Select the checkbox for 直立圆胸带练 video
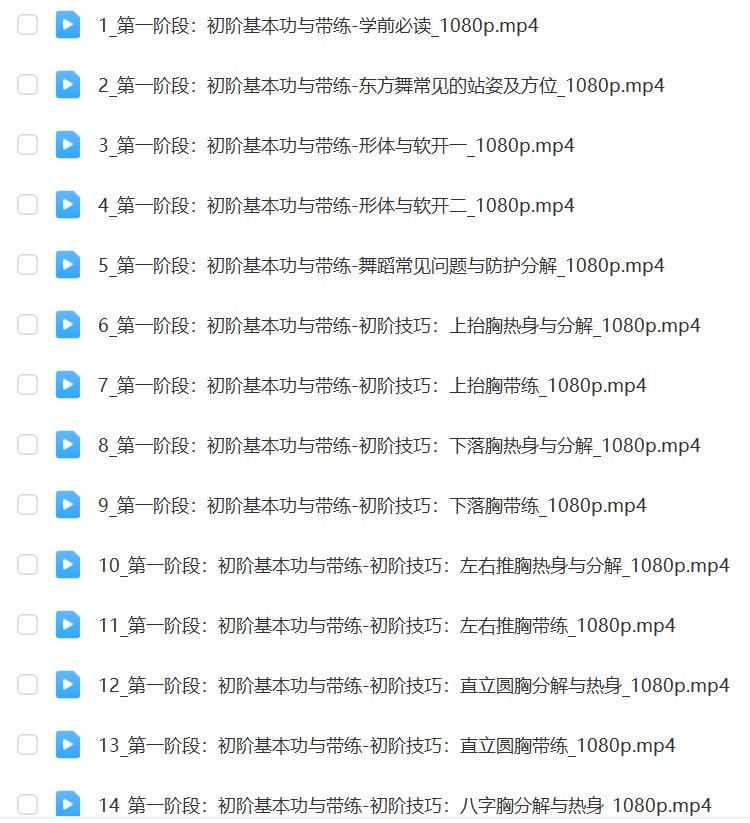 coord(28,745)
